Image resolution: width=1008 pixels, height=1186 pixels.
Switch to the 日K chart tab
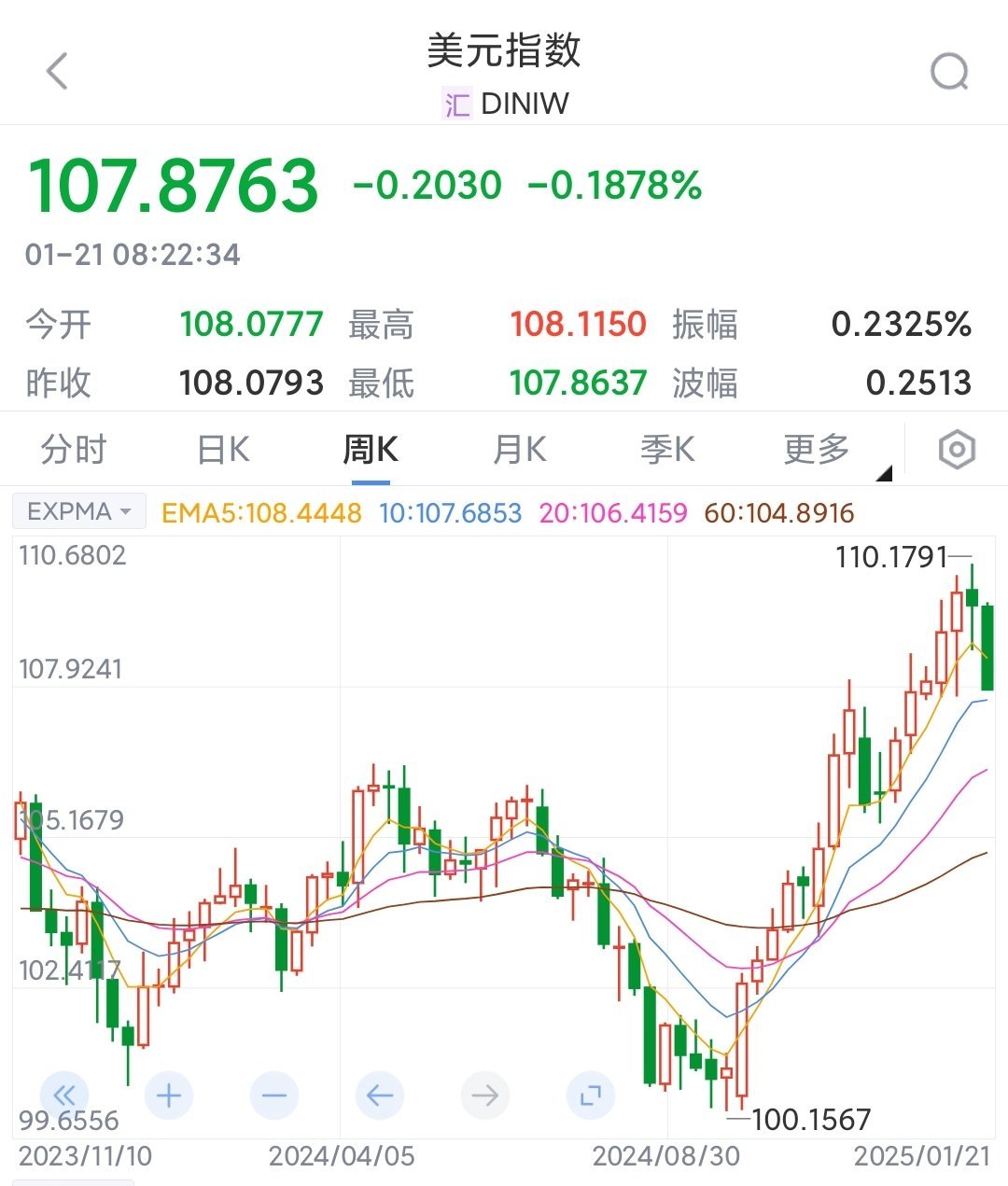223,450
